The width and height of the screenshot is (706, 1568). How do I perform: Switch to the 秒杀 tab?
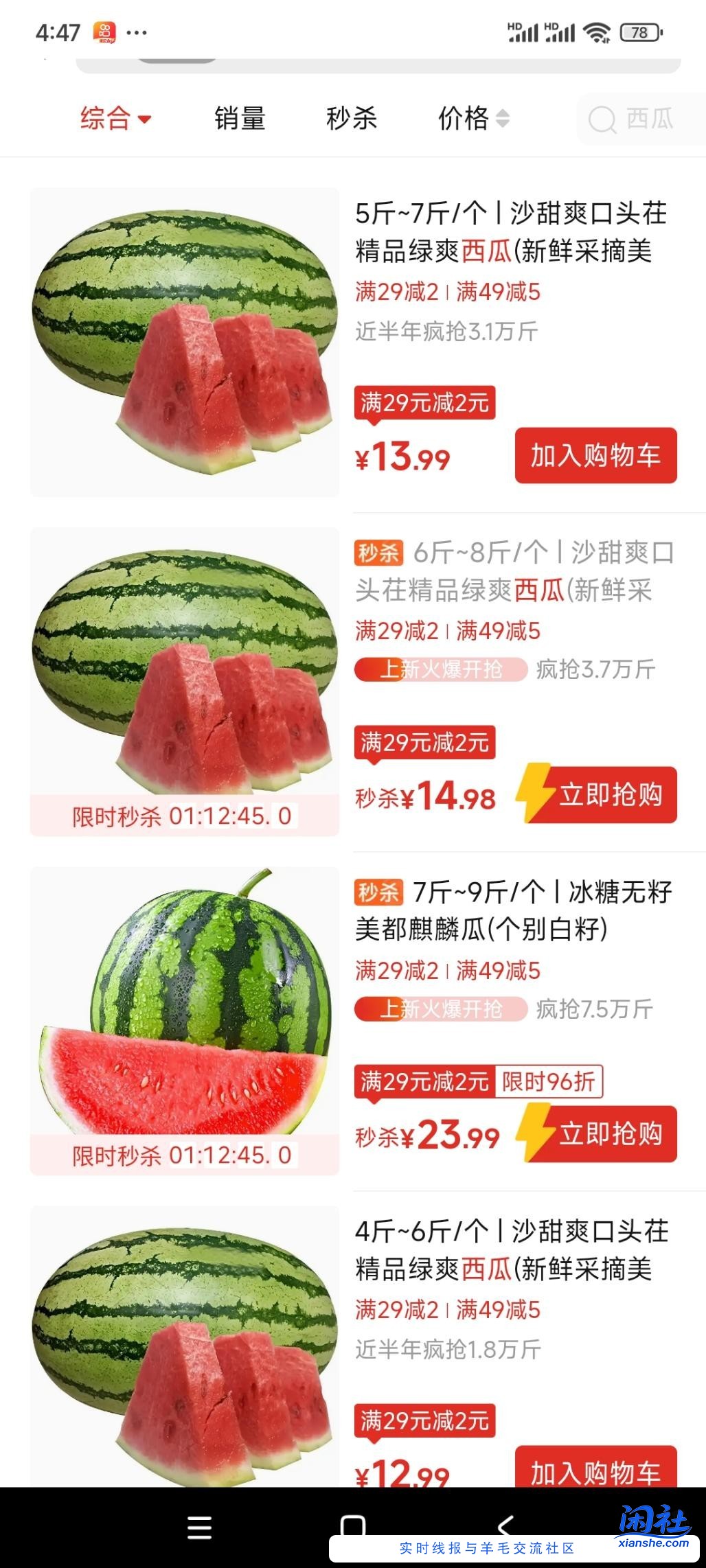(x=351, y=119)
